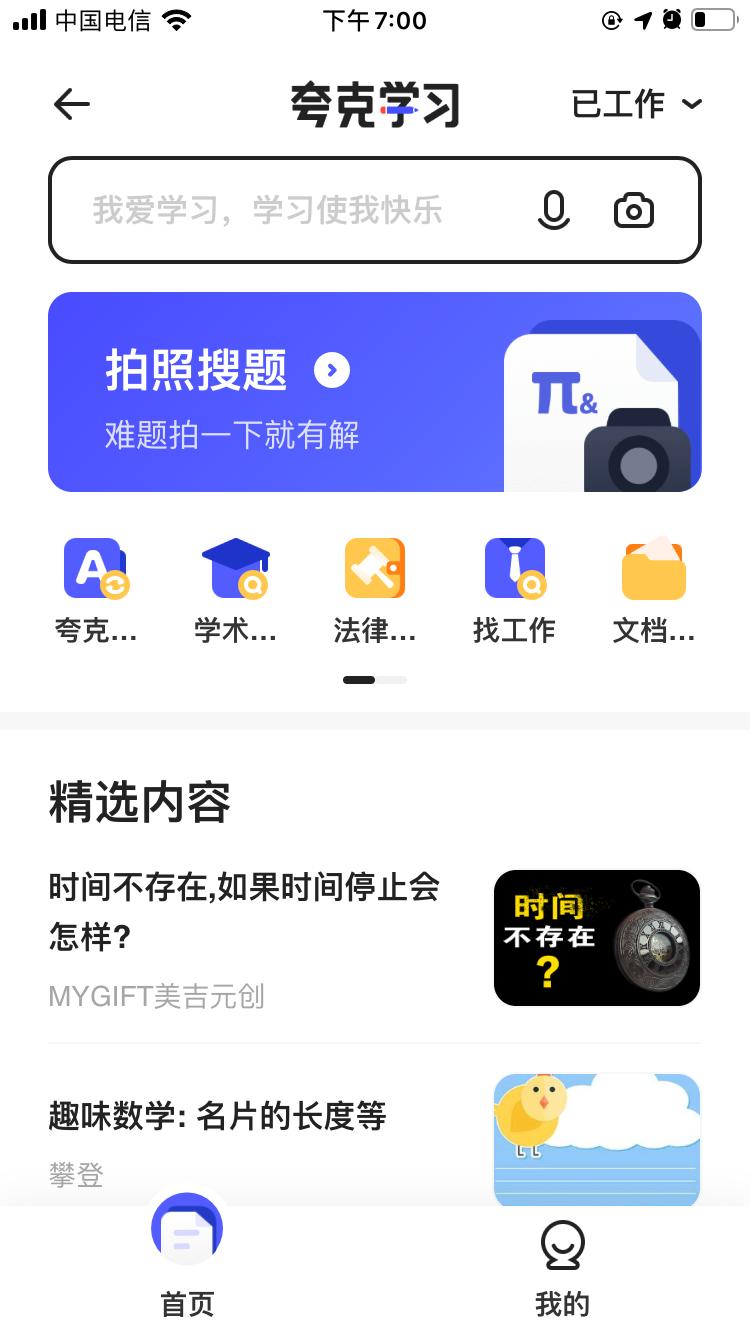Viewport: 750px width, 1334px height.
Task: Tap the battery indicator slider area
Action: pos(712,18)
